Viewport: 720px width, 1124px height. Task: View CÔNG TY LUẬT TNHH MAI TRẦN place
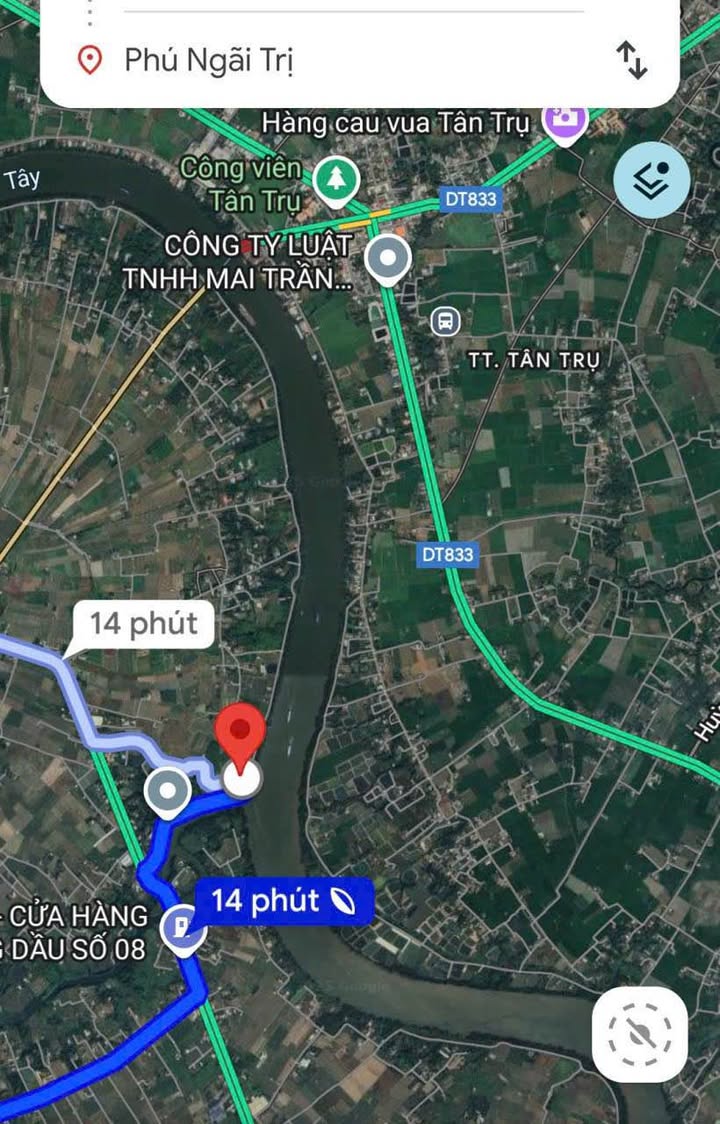(x=387, y=258)
